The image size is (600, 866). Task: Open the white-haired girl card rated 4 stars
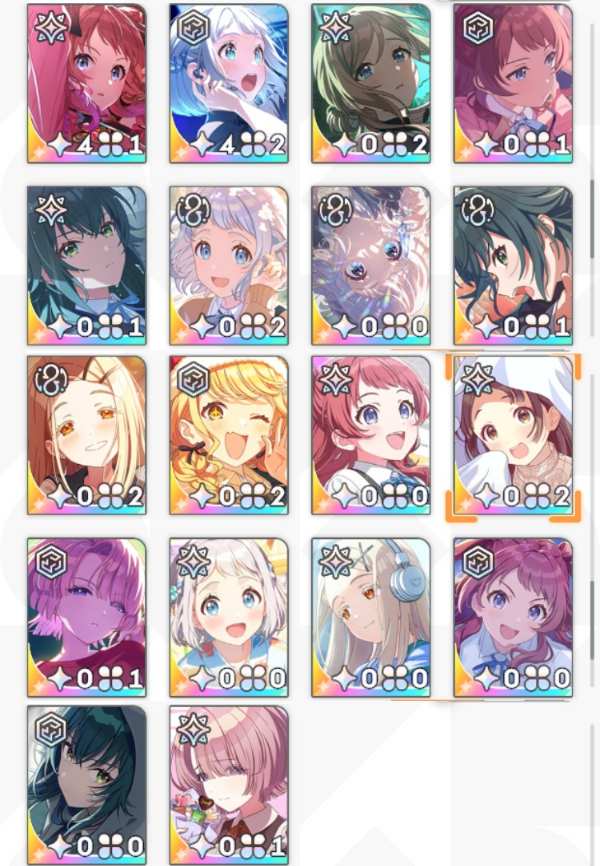click(229, 83)
